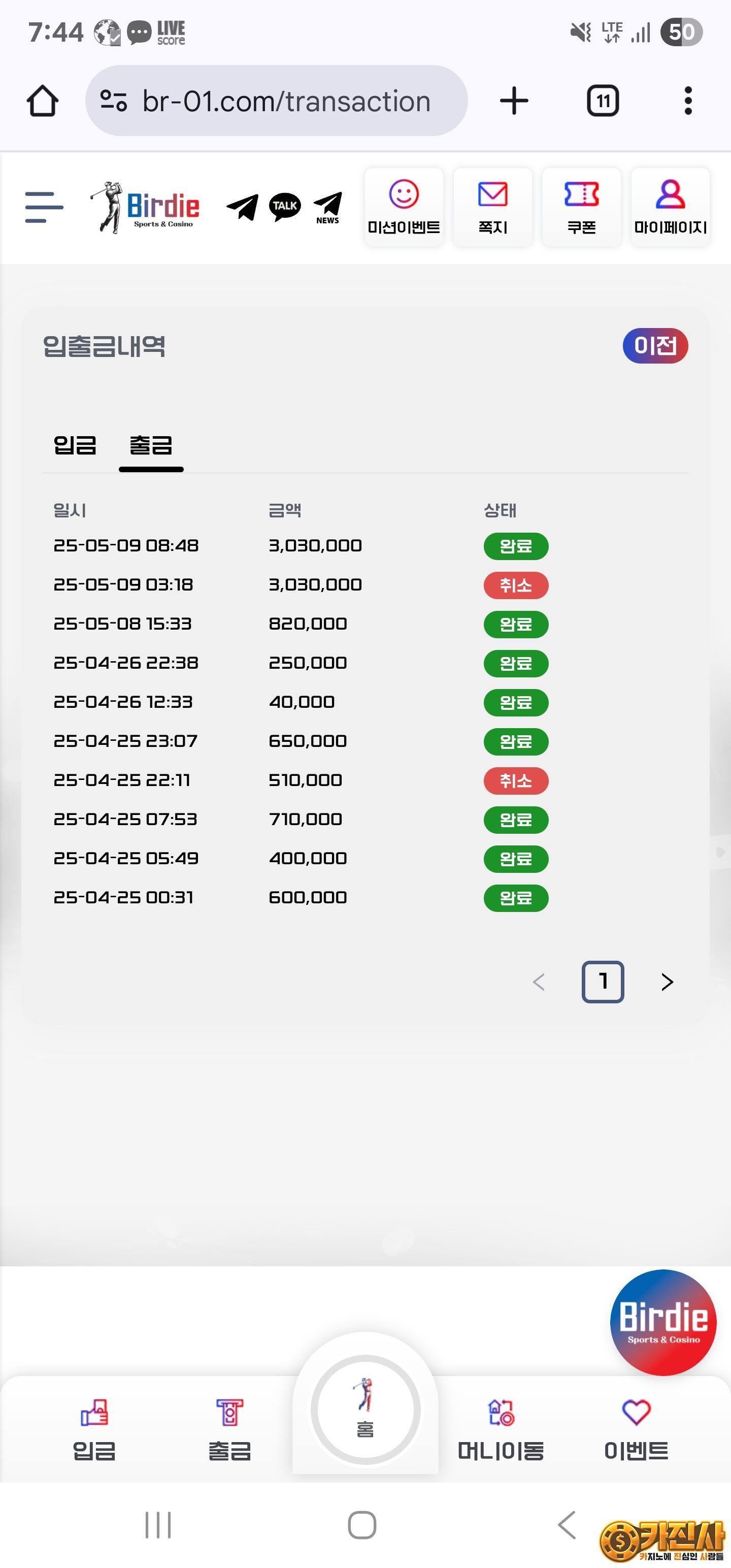
Task: Switch to the 입금 deposit history tab
Action: coord(75,445)
